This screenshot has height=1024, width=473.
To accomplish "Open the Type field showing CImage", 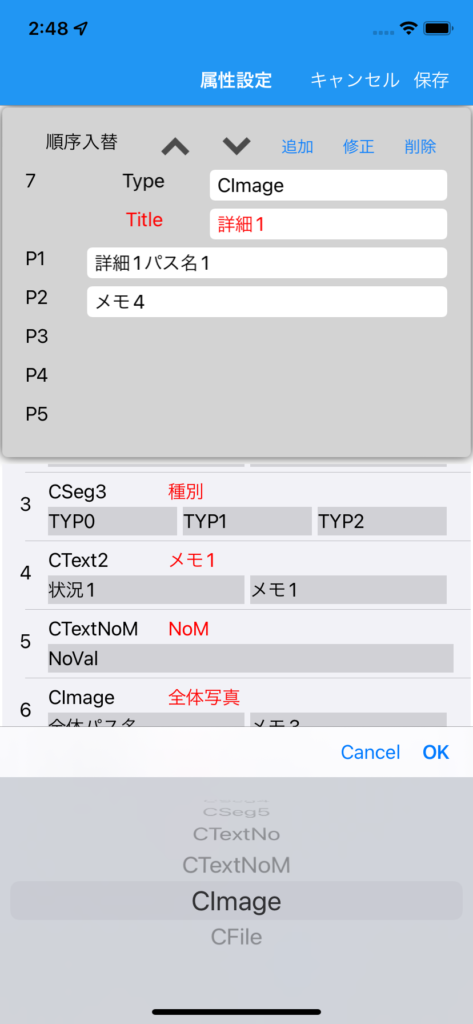I will click(x=328, y=185).
